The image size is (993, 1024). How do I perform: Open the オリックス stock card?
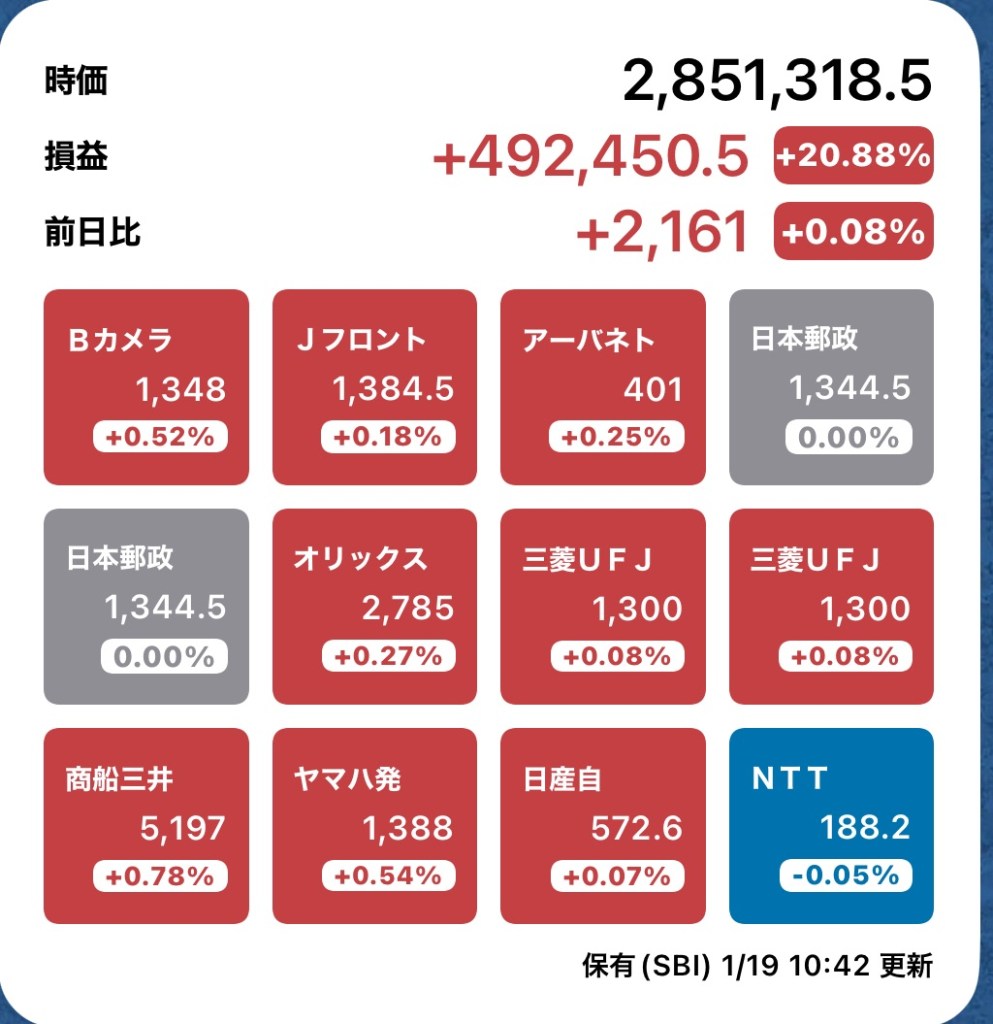tap(374, 606)
